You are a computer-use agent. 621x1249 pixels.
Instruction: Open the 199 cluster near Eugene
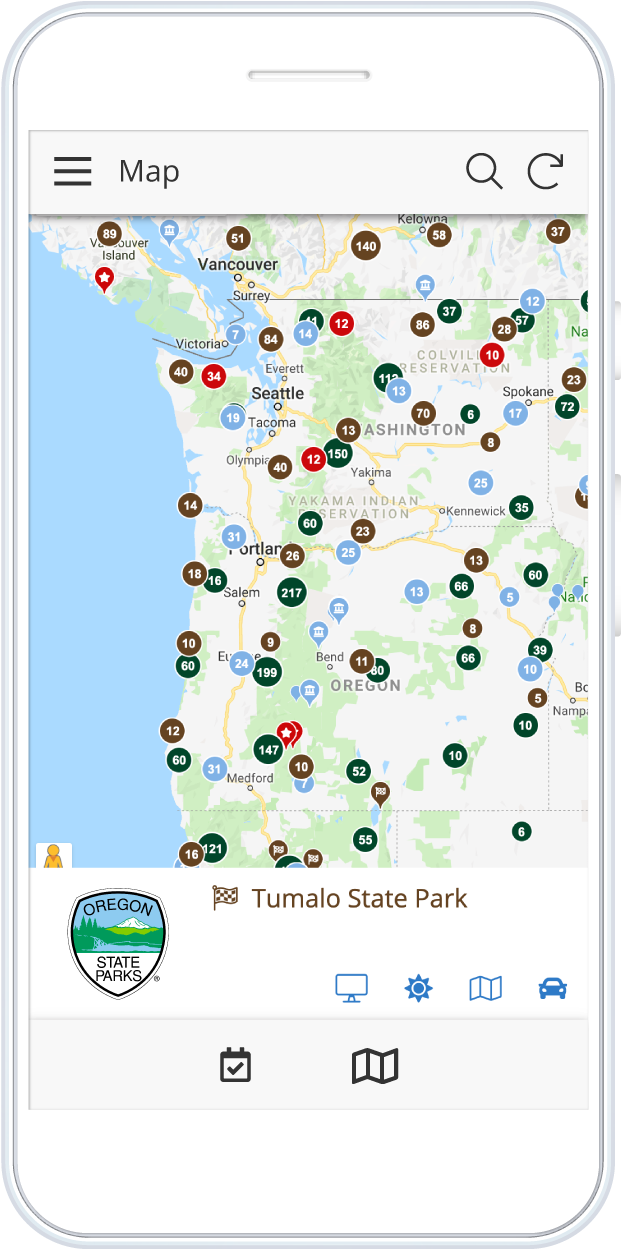click(267, 672)
